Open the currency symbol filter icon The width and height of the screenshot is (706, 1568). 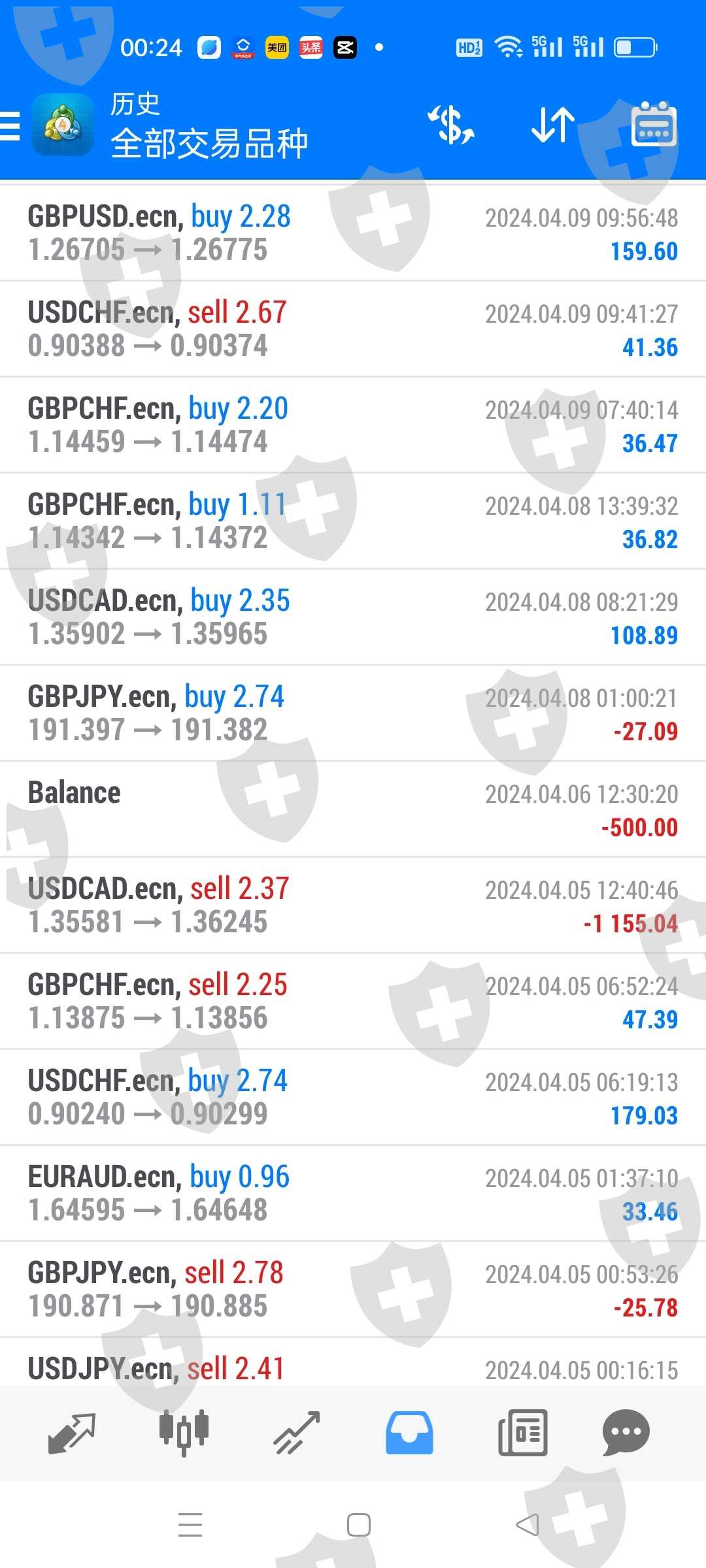(x=451, y=125)
